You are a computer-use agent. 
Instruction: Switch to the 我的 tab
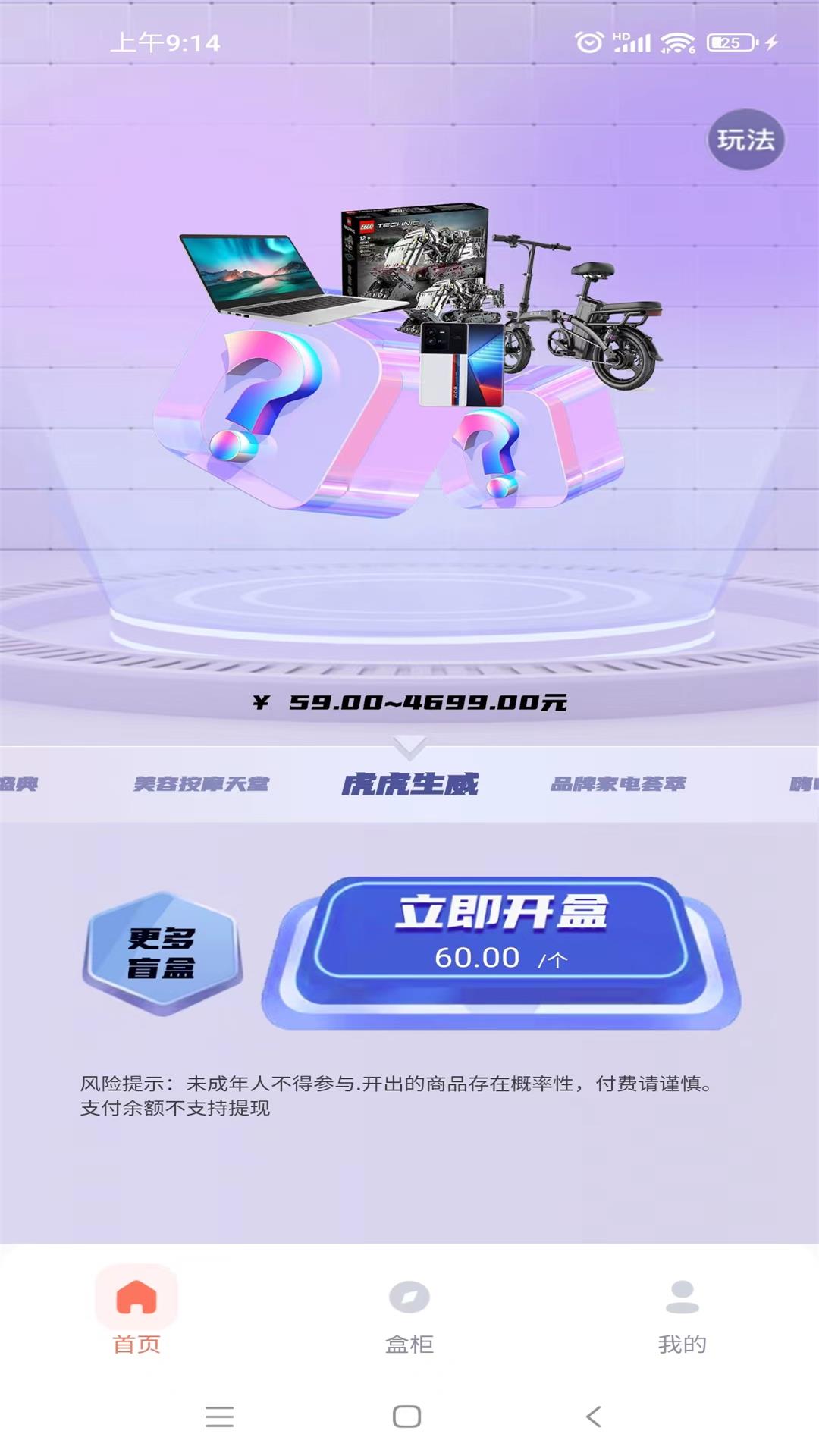[682, 1316]
